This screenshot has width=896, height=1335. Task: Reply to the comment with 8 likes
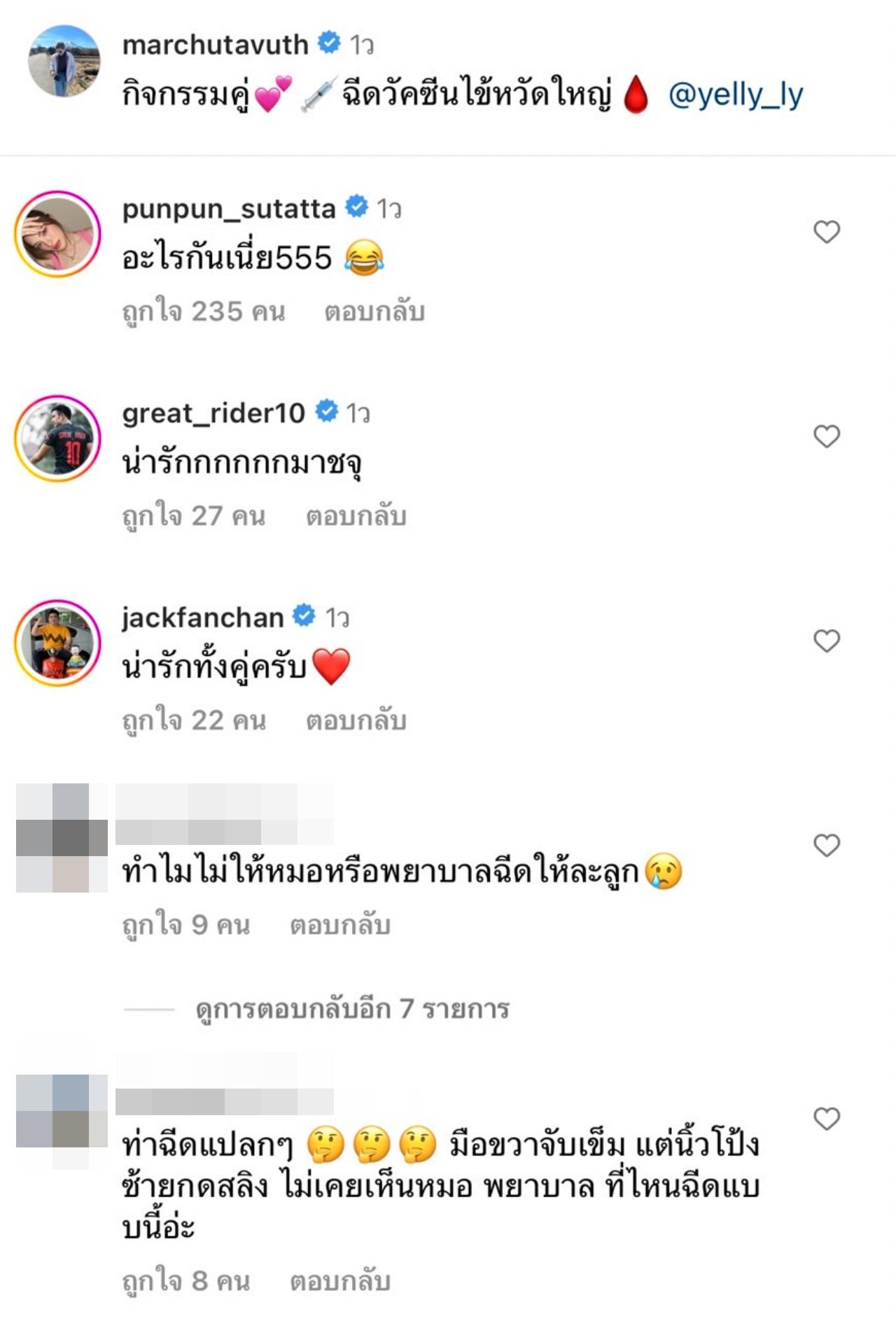(x=339, y=1281)
